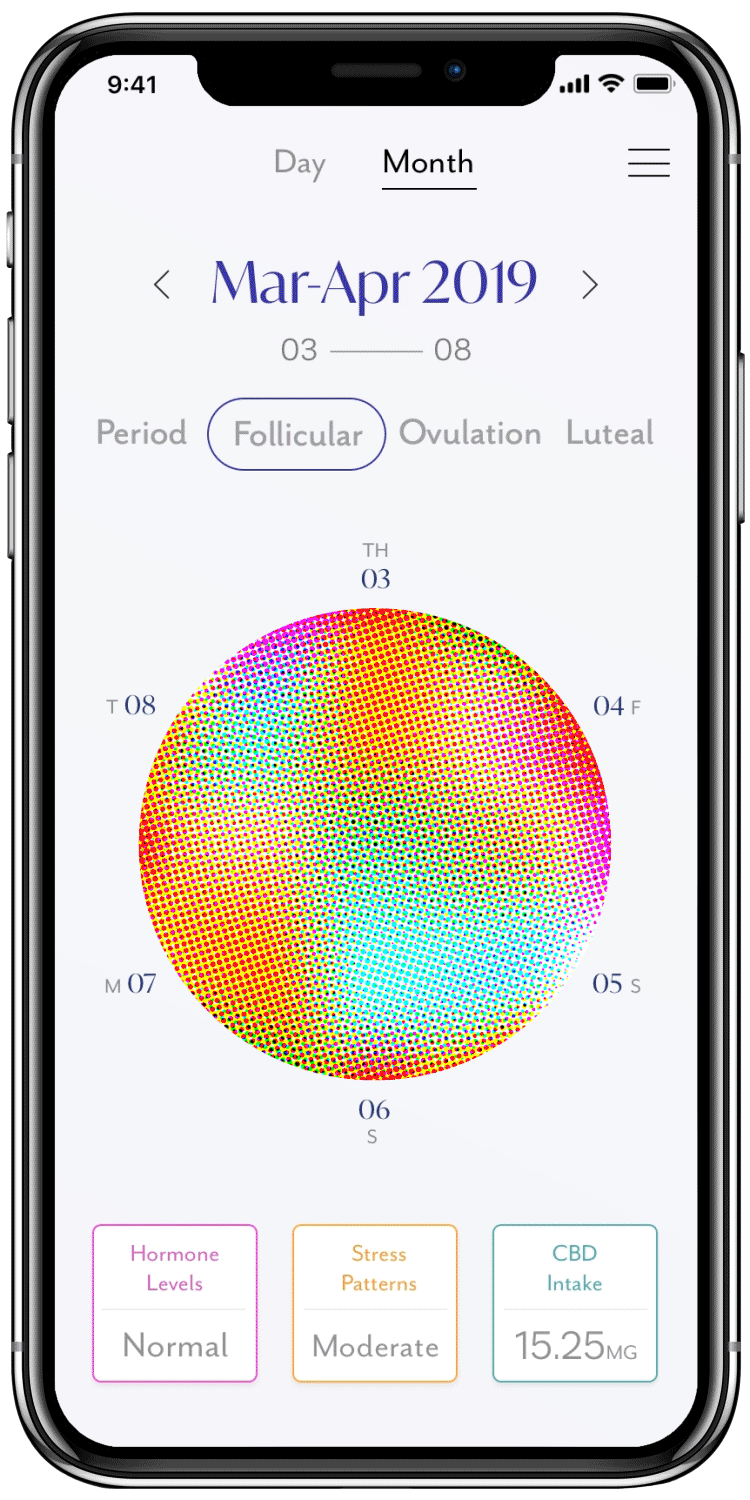This screenshot has width=750, height=1500.
Task: Select Thursday 03 on the dial
Action: click(375, 567)
